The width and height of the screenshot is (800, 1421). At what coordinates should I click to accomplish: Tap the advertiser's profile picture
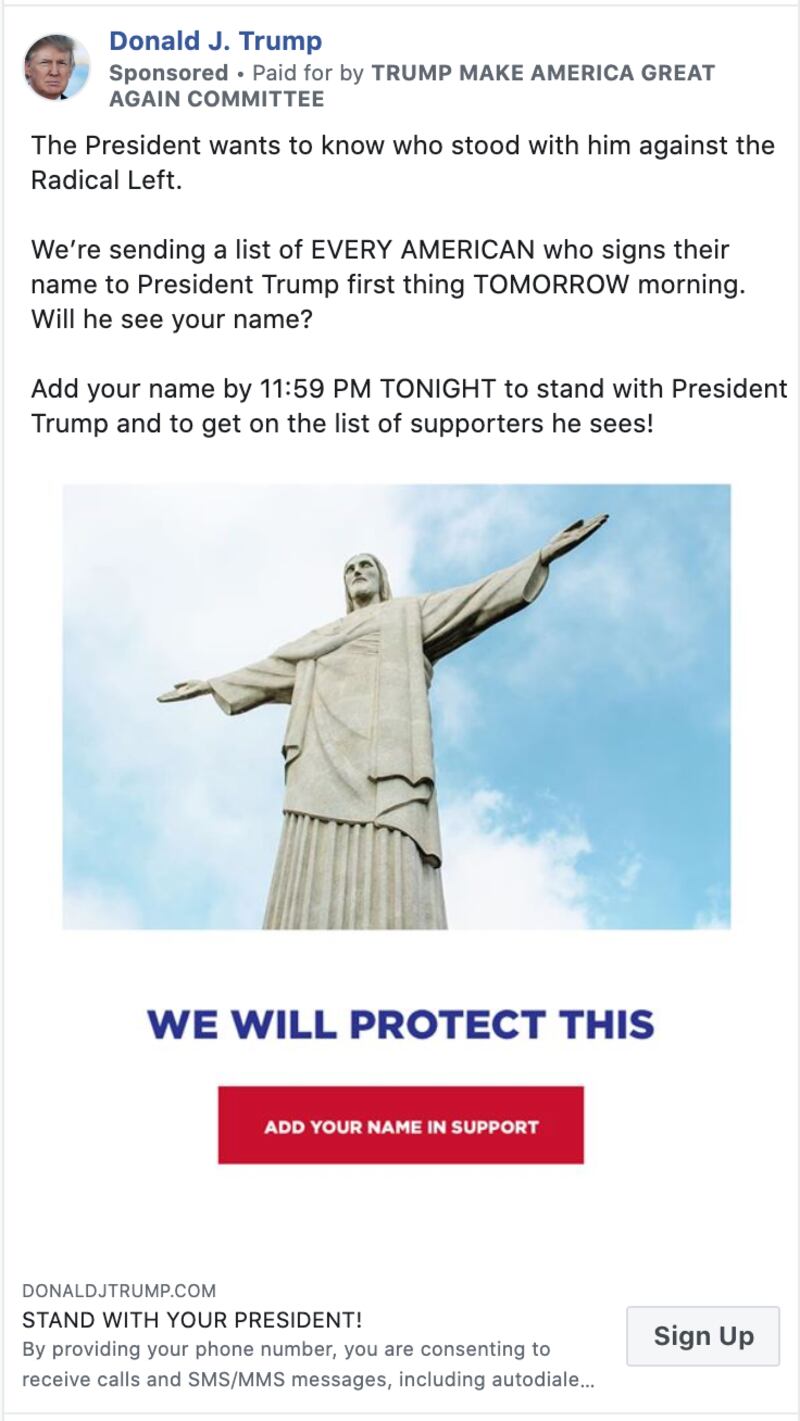point(56,67)
